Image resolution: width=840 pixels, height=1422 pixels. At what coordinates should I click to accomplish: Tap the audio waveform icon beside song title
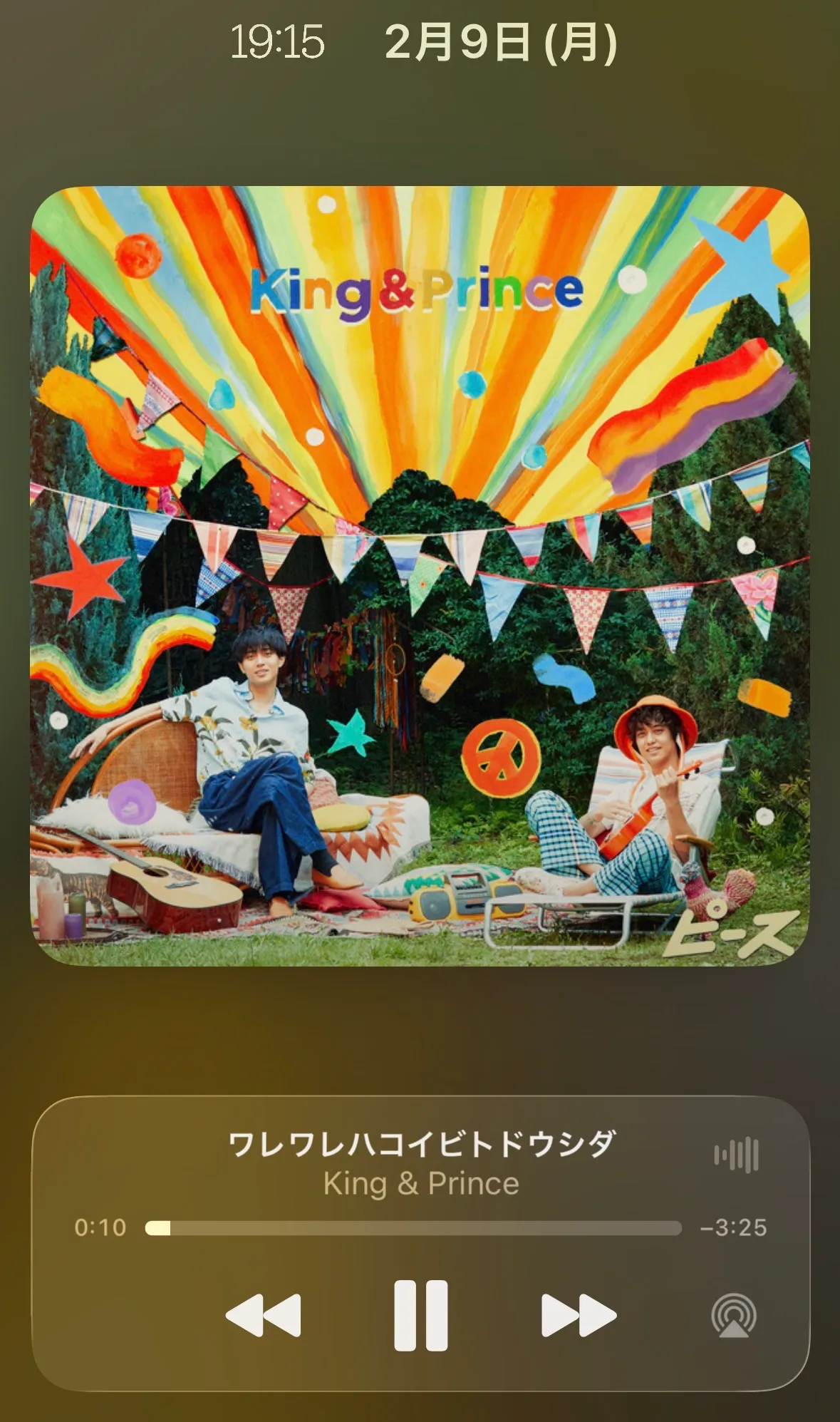coord(737,1155)
